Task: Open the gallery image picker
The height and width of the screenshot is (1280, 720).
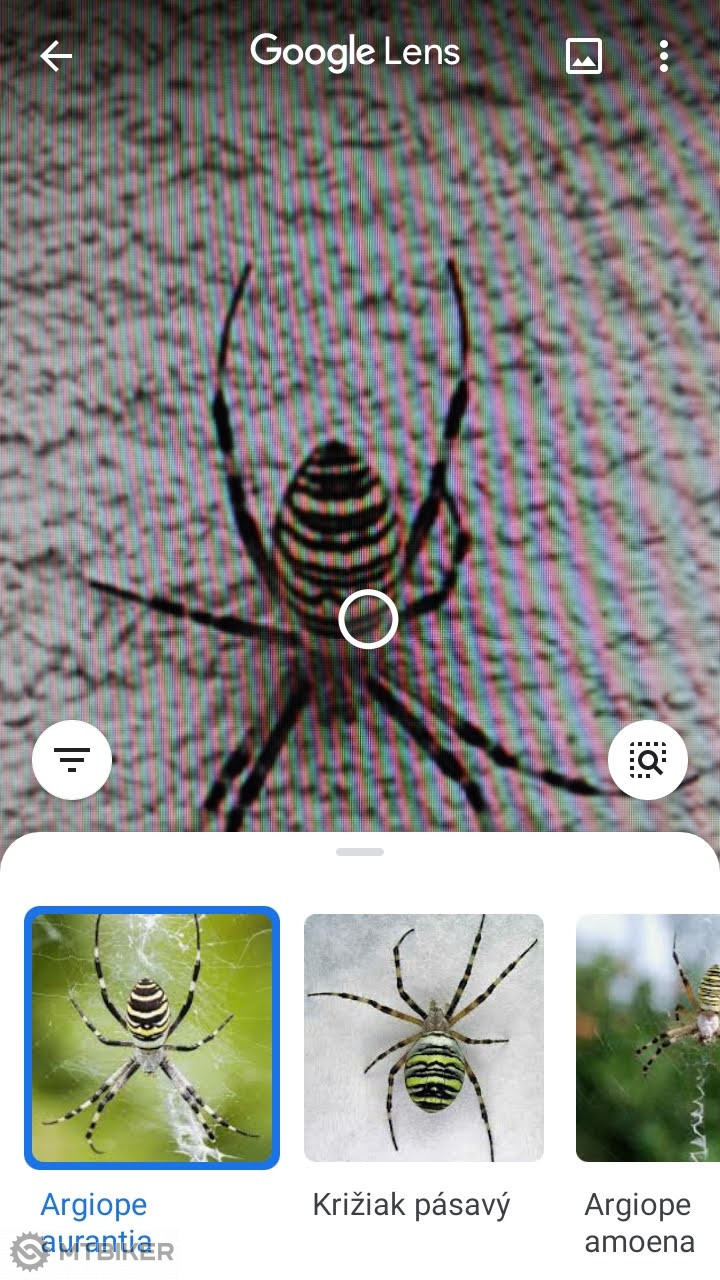Action: 584,56
